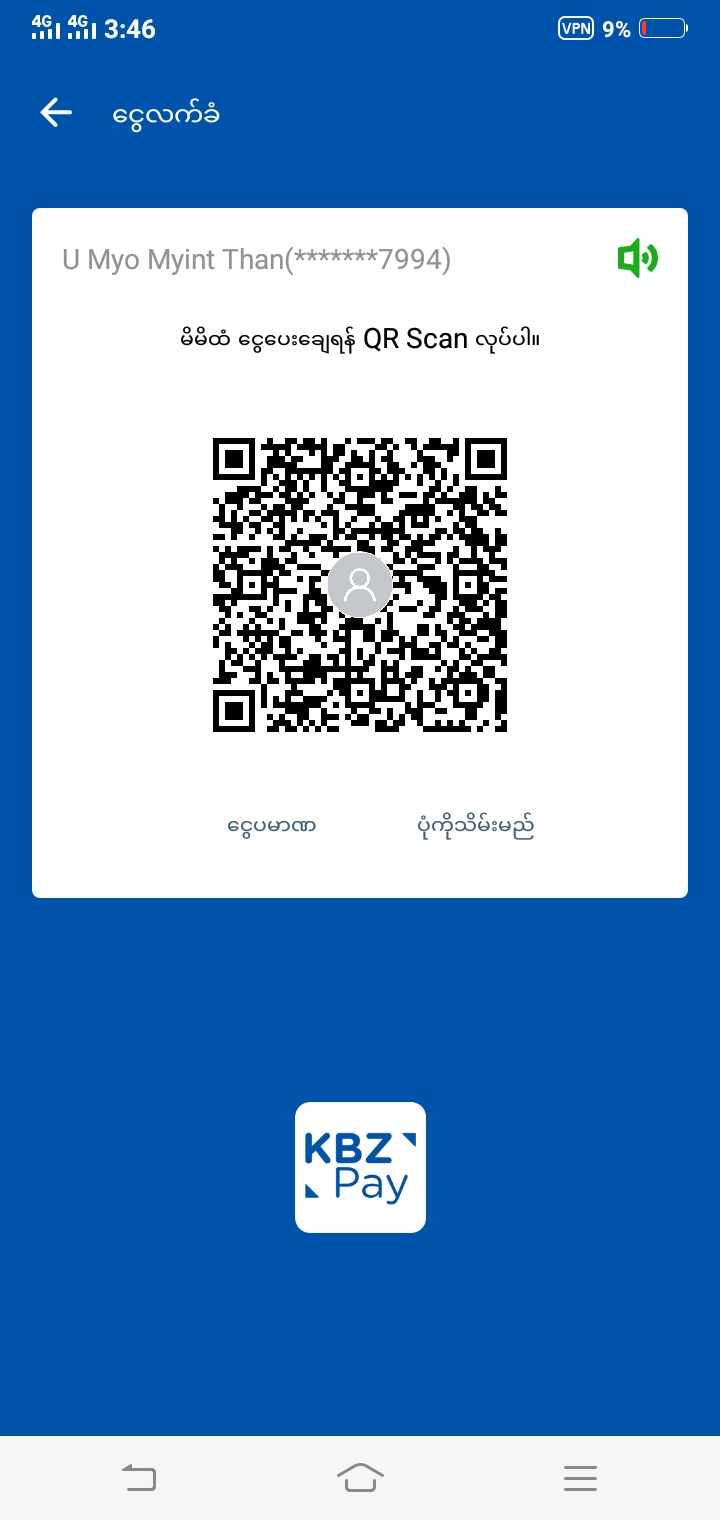Go to the home screen
This screenshot has height=1520, width=720.
(360, 1477)
